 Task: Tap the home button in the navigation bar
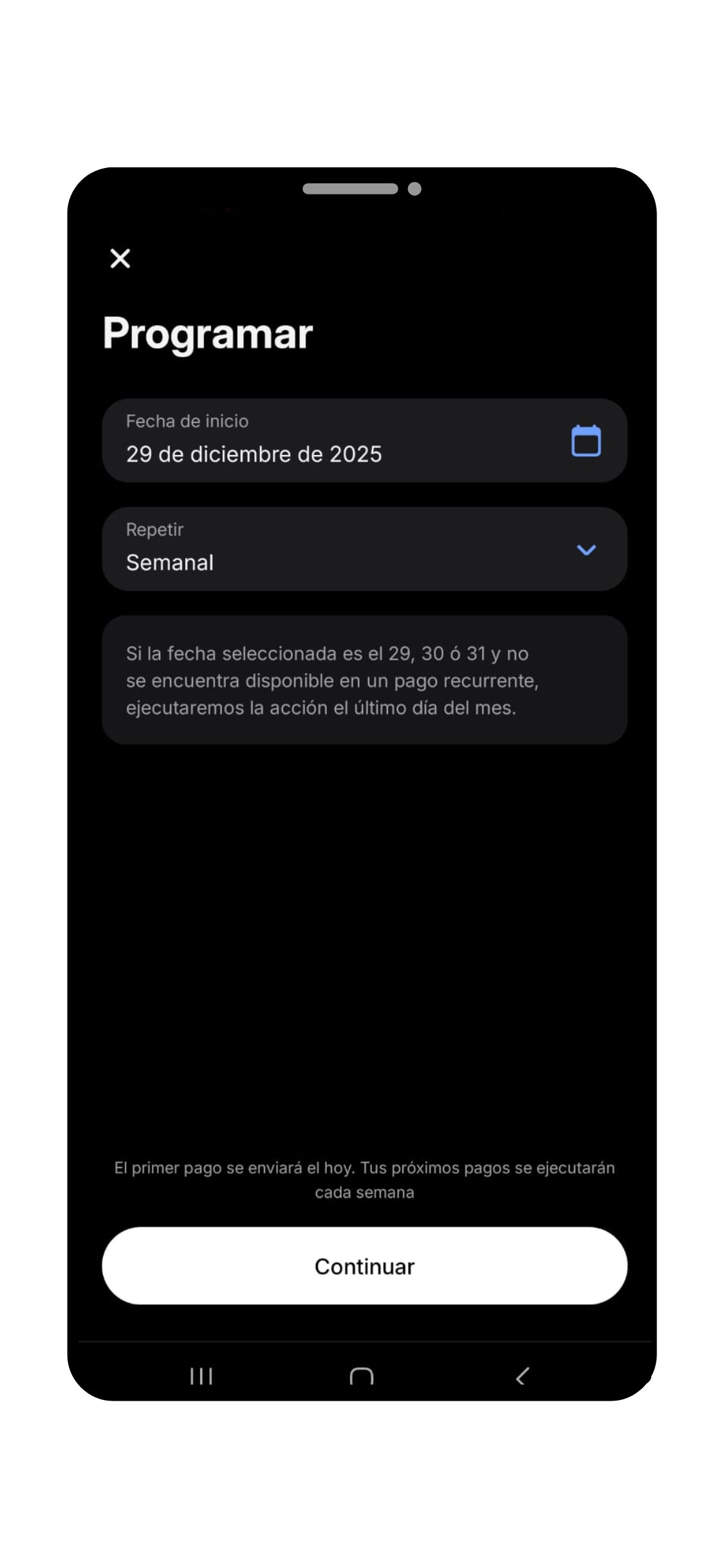(362, 1376)
